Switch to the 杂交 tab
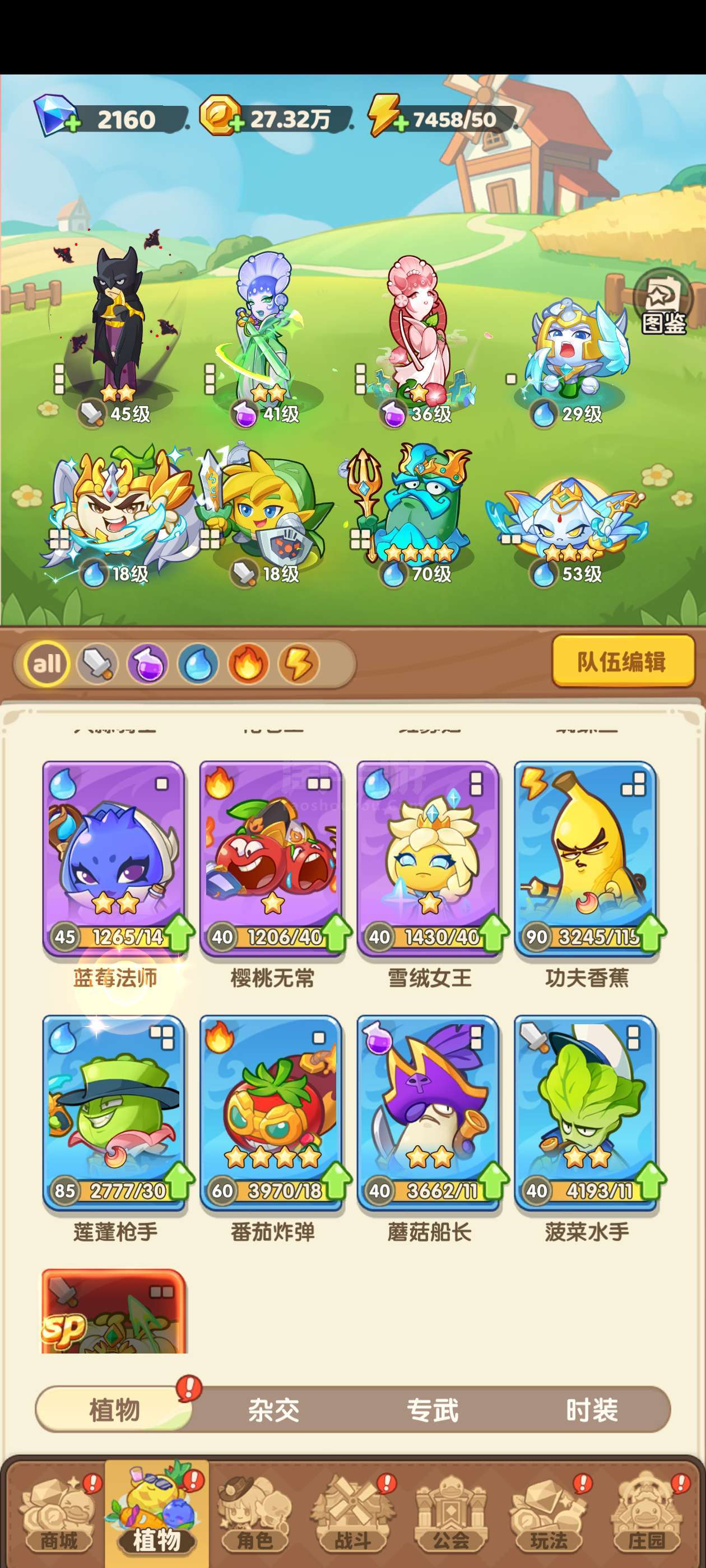Image resolution: width=706 pixels, height=1568 pixels. coord(273,1410)
